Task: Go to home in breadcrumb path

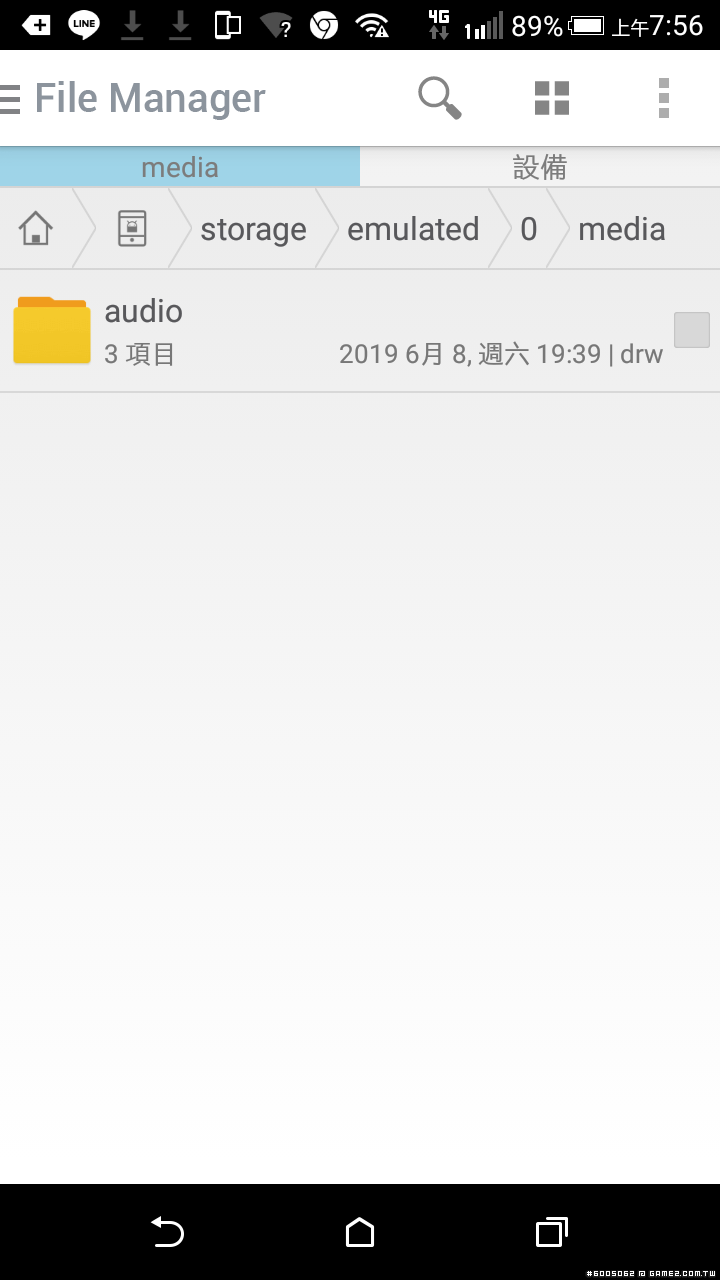Action: [36, 229]
